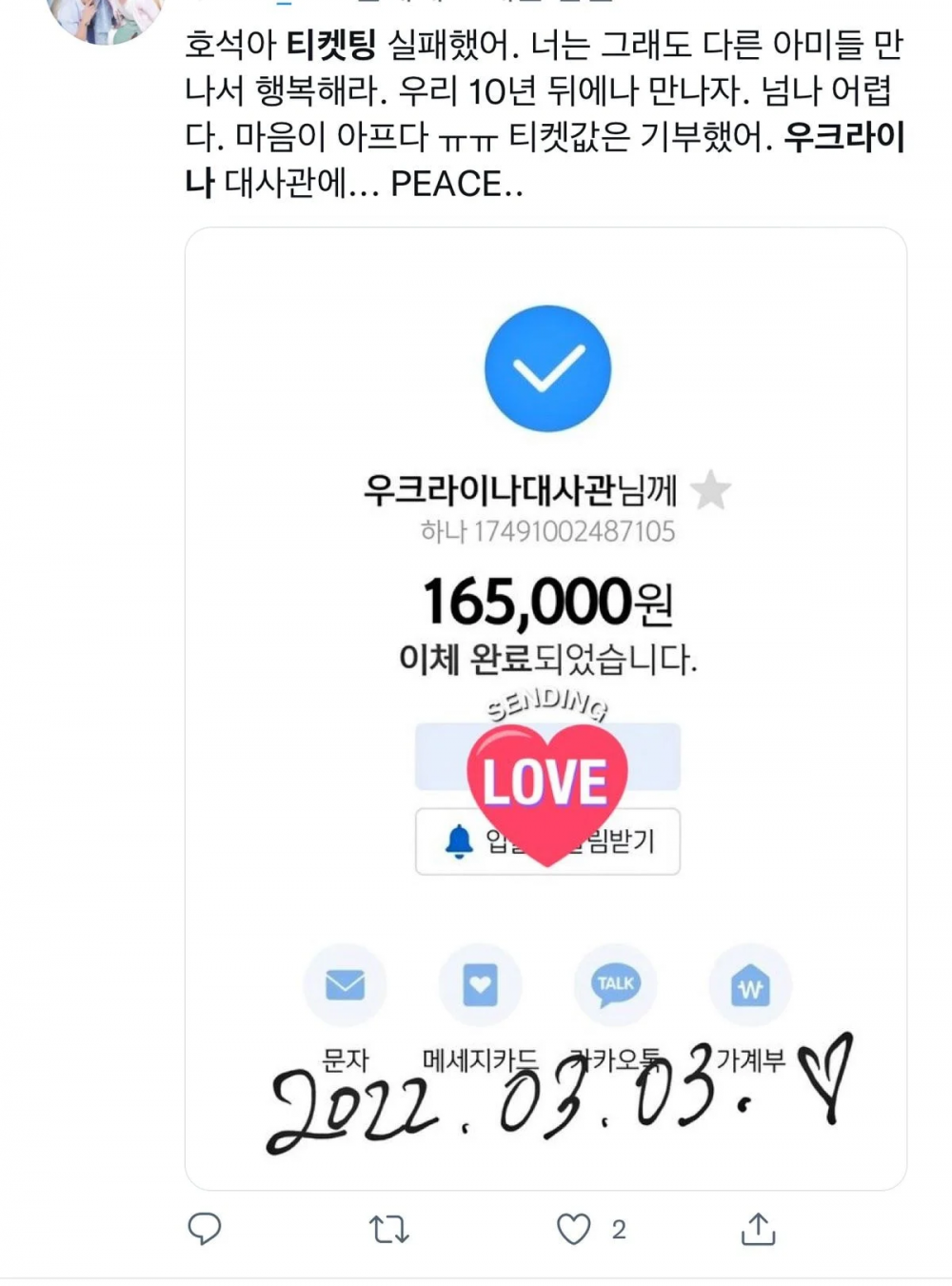Reply to the tweet via comment icon

[204, 1229]
